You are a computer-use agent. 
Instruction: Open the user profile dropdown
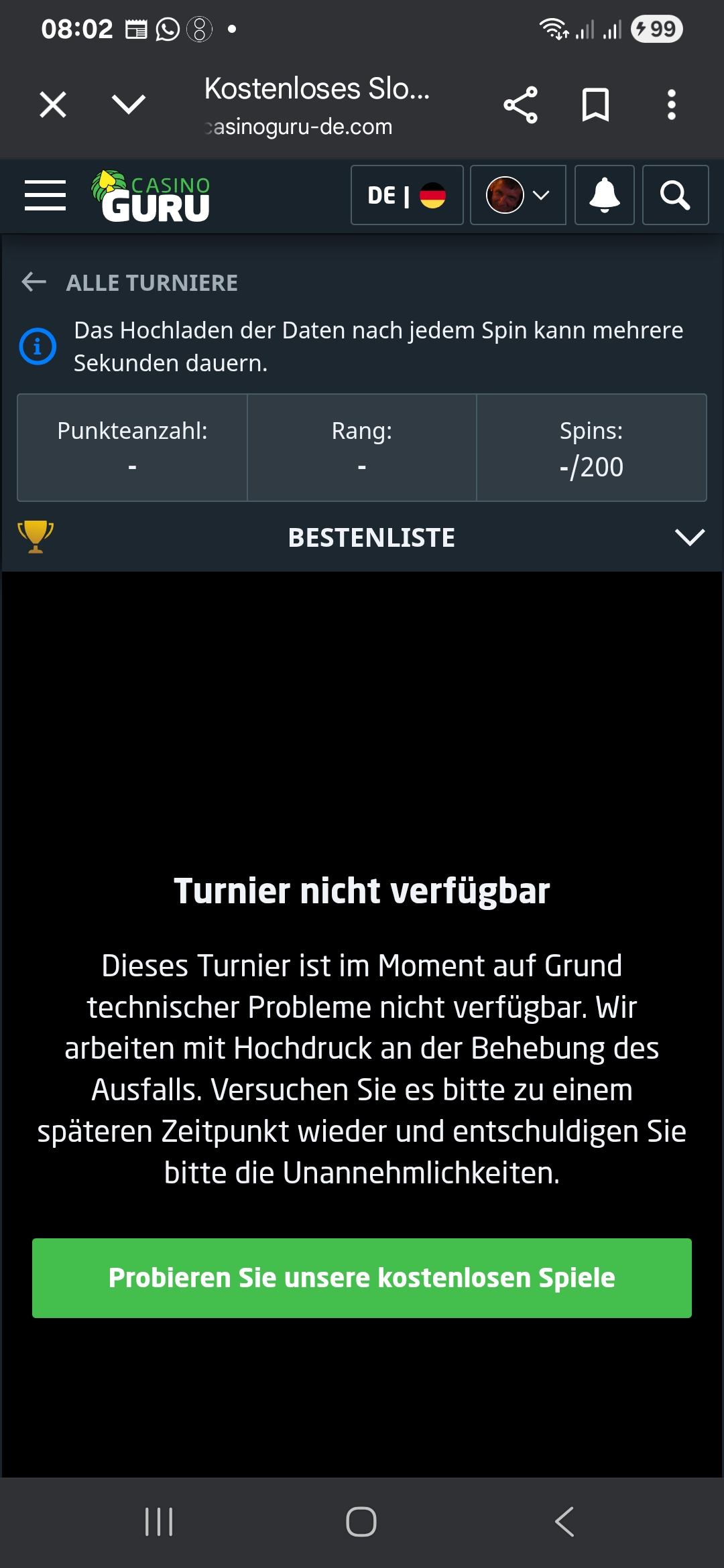click(518, 195)
